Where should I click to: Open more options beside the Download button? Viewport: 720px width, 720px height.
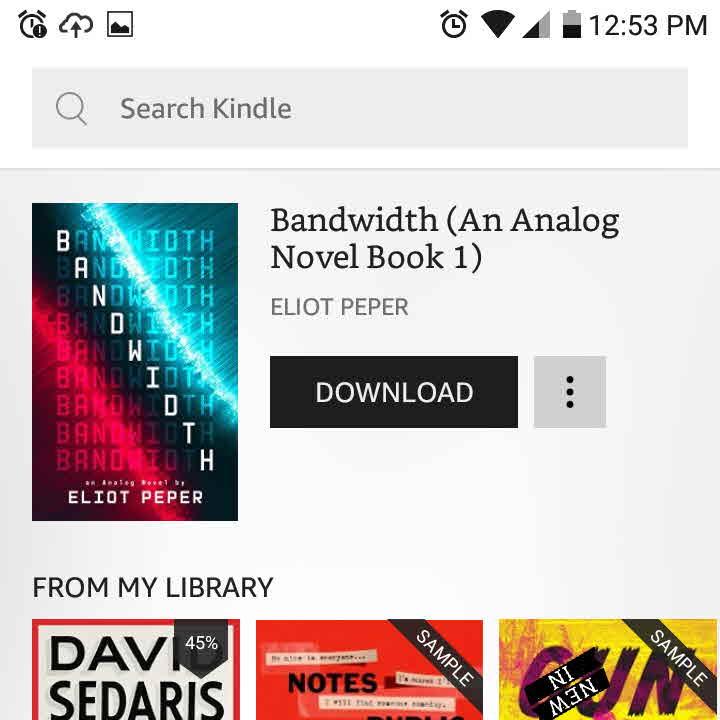point(570,392)
